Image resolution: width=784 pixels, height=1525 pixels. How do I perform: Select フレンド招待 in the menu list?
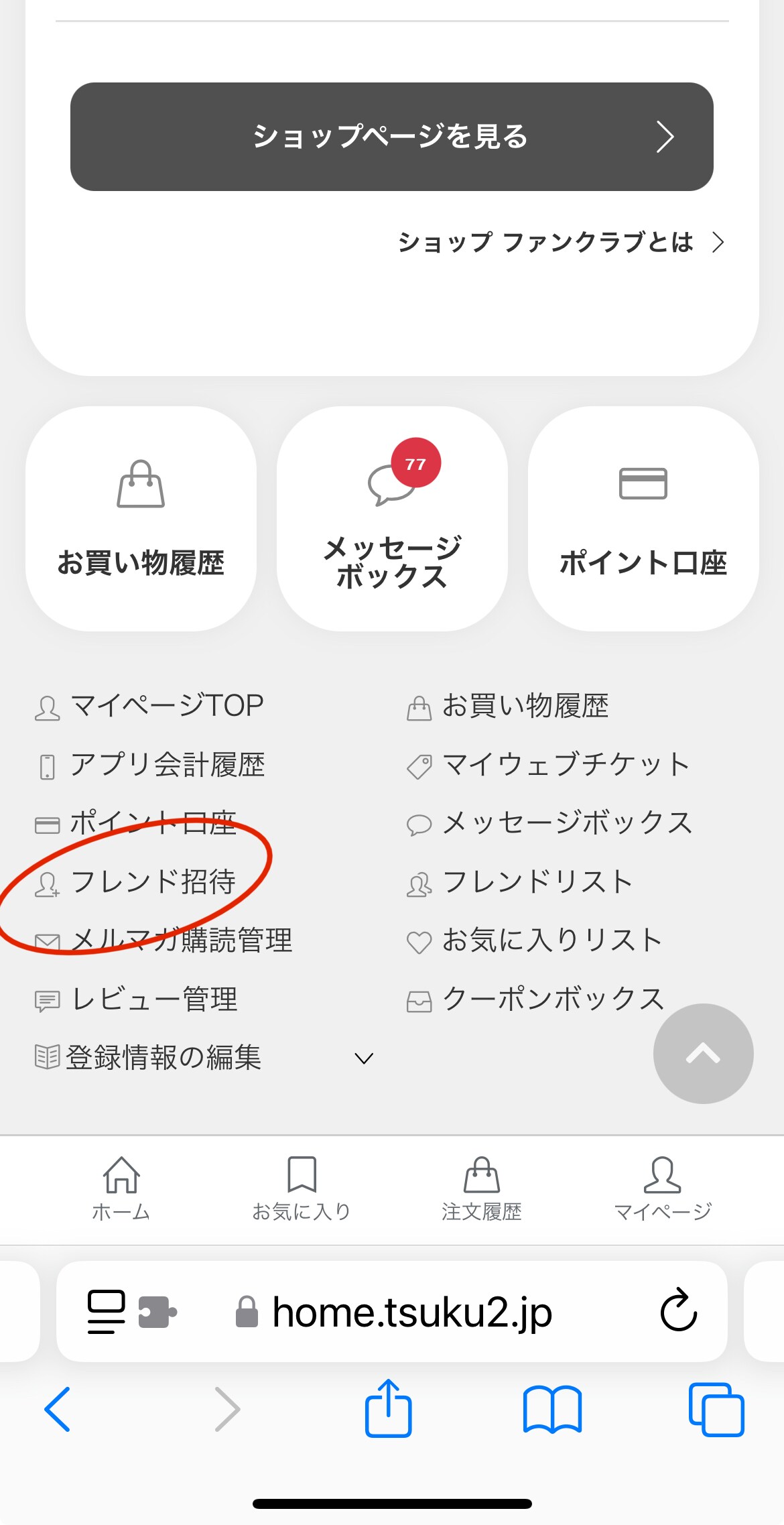click(x=153, y=881)
